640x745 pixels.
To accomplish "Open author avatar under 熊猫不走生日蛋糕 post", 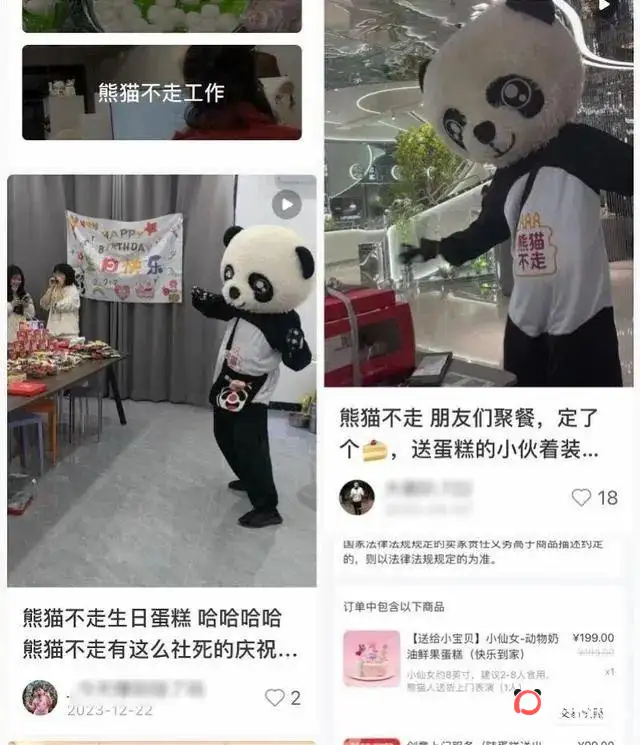I will pyautogui.click(x=40, y=697).
